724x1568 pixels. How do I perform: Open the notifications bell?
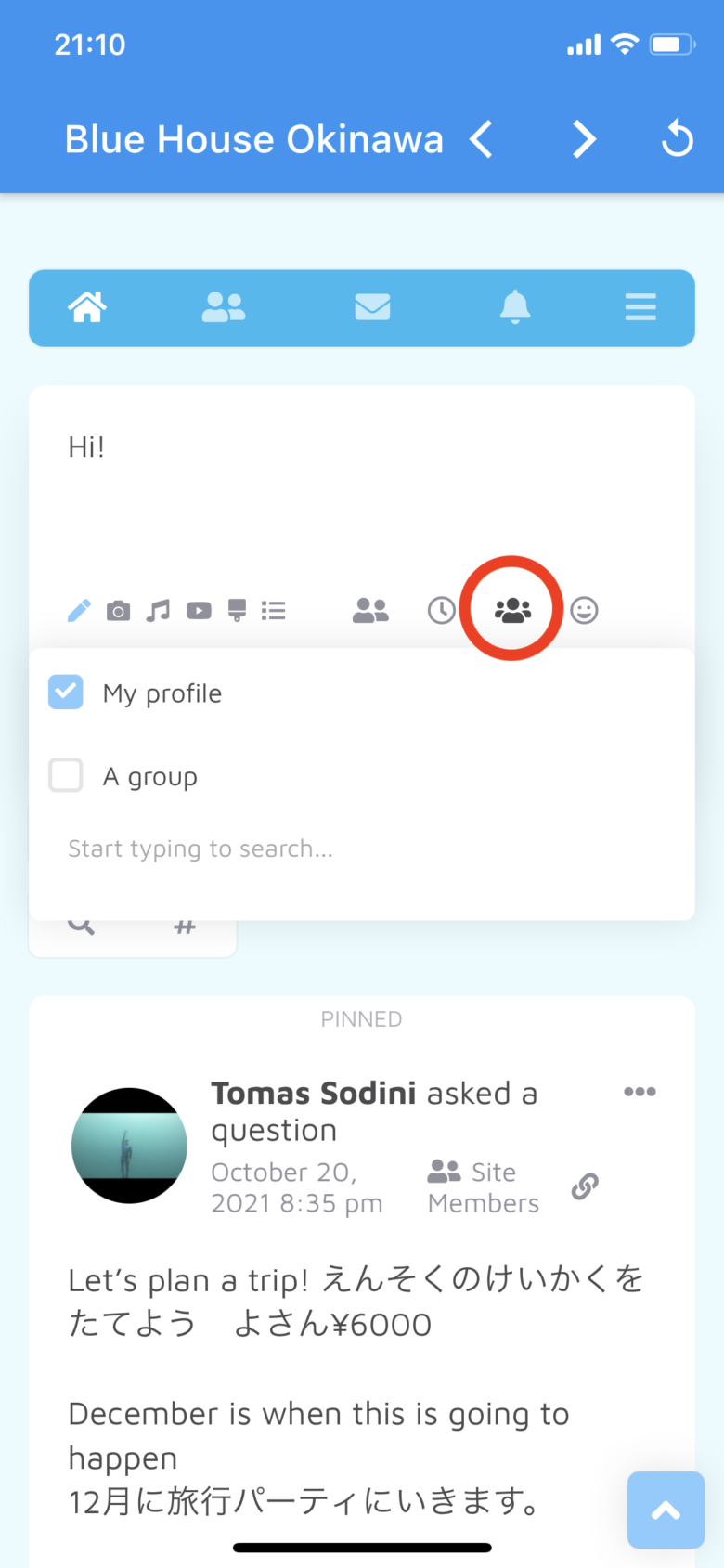click(515, 306)
